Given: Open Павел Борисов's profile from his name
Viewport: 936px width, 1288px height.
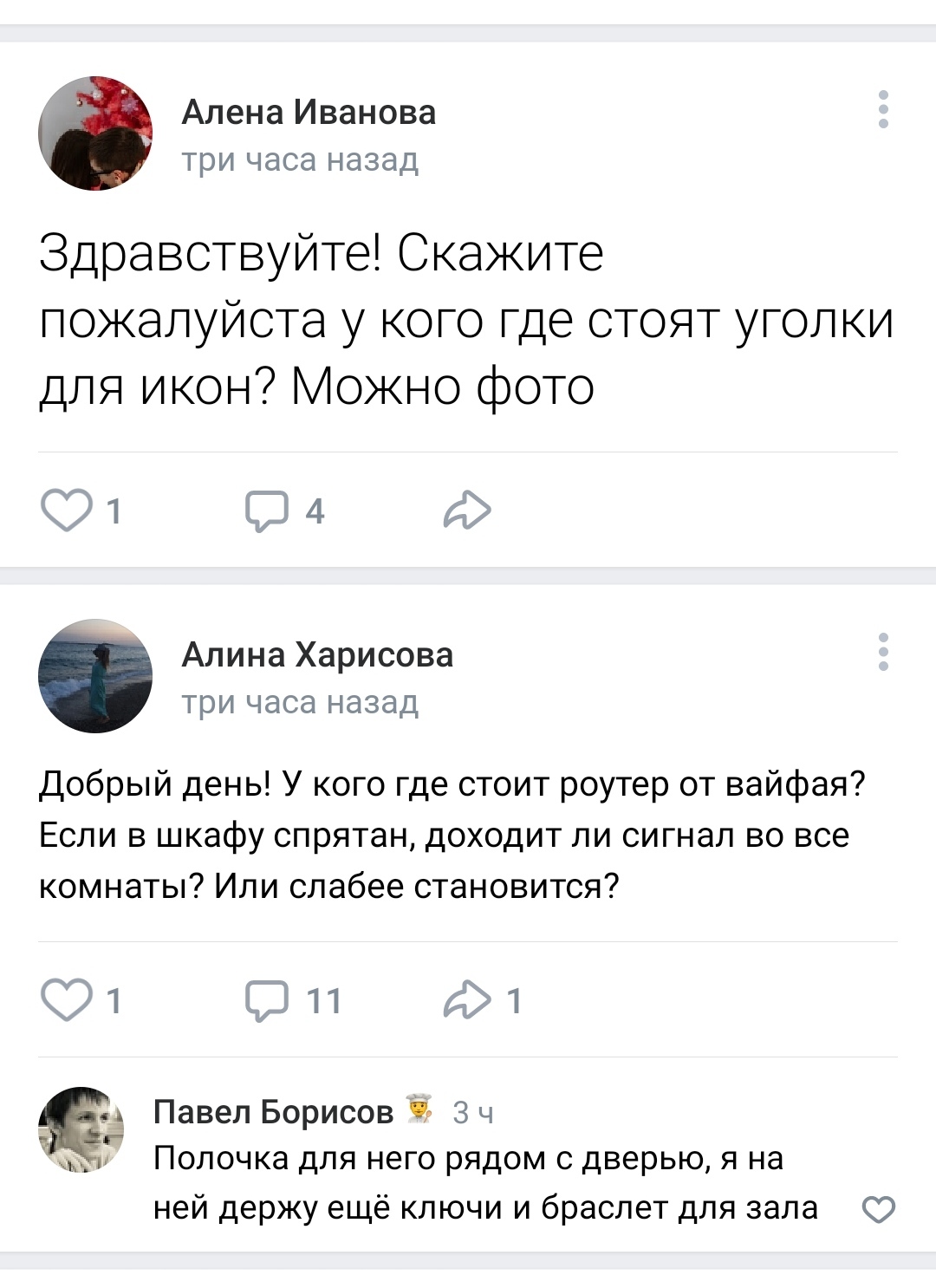Looking at the screenshot, I should 274,1110.
